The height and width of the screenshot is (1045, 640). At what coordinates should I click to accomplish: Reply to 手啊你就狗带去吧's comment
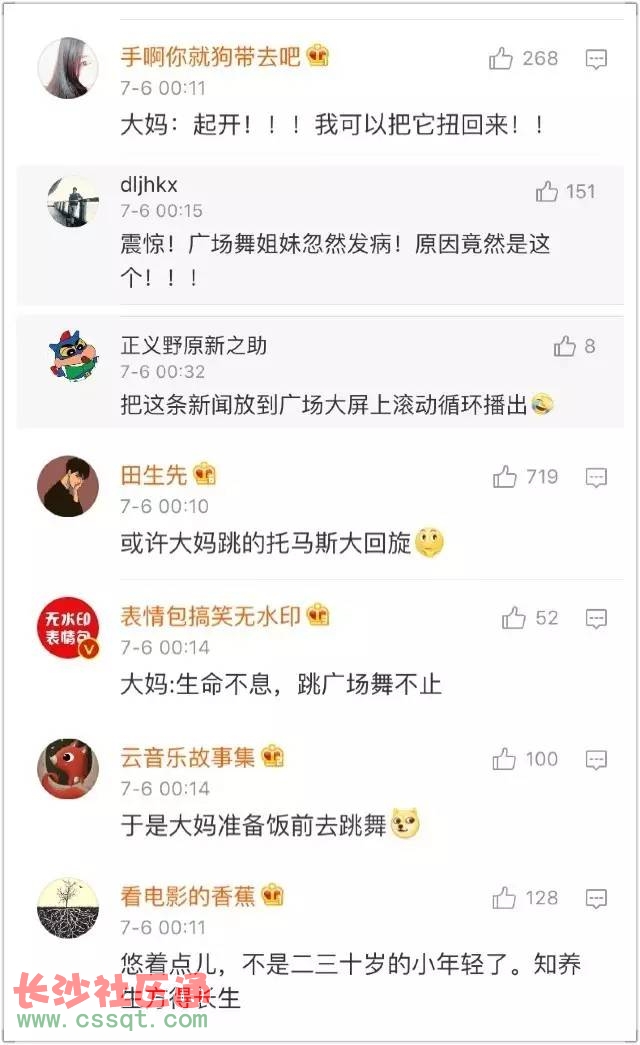point(596,59)
